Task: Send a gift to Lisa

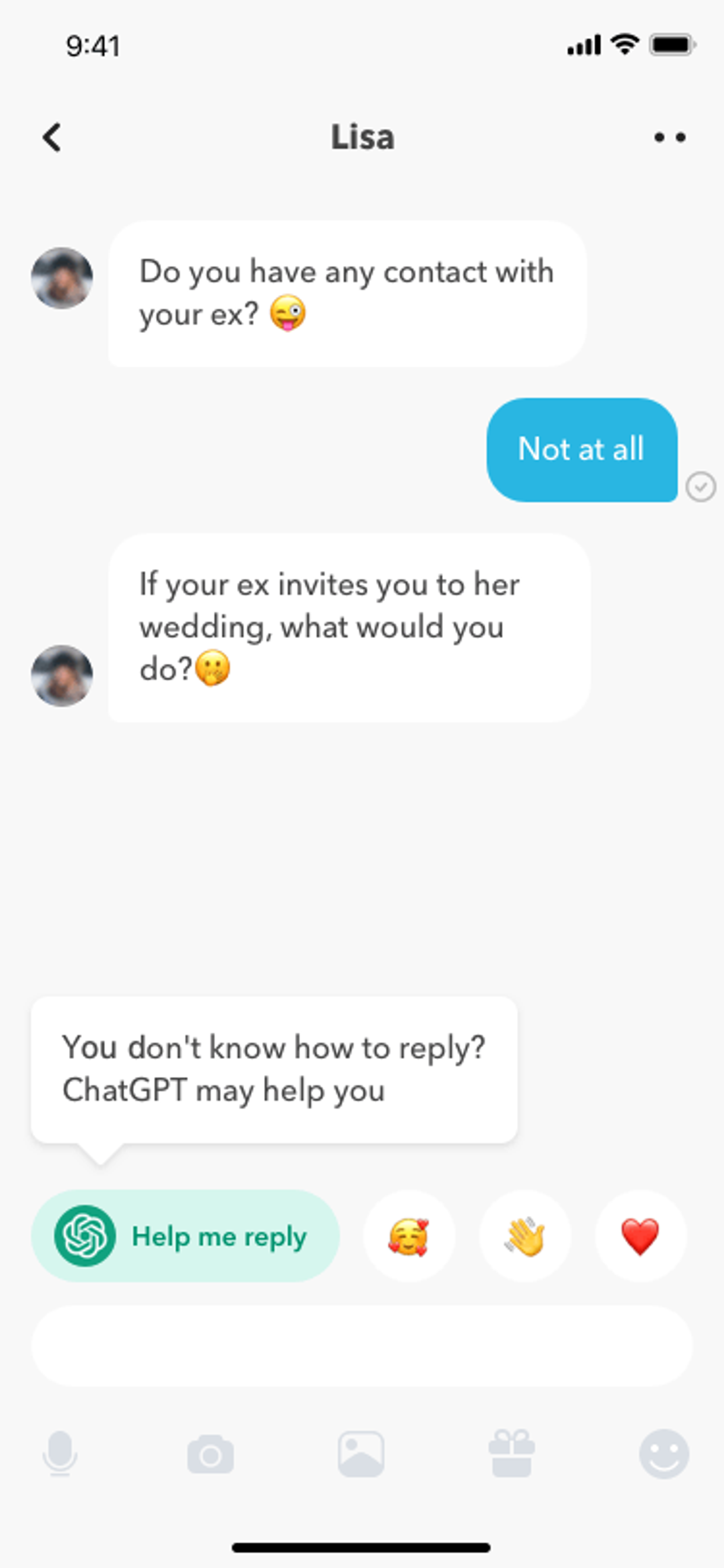Action: 512,1454
